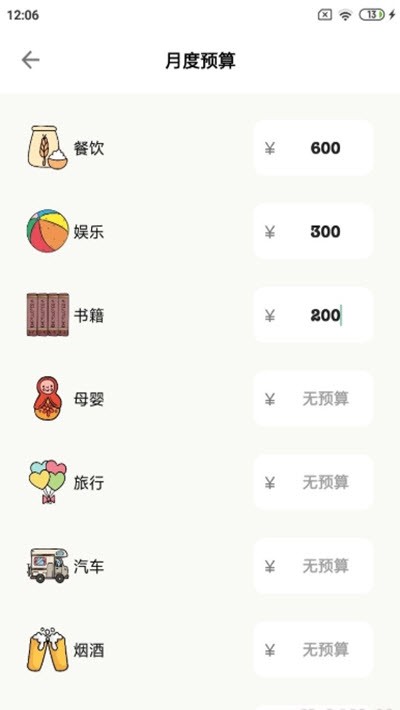400x710 pixels.
Task: Edit the 餐饮 budget amount field
Action: coord(313,148)
